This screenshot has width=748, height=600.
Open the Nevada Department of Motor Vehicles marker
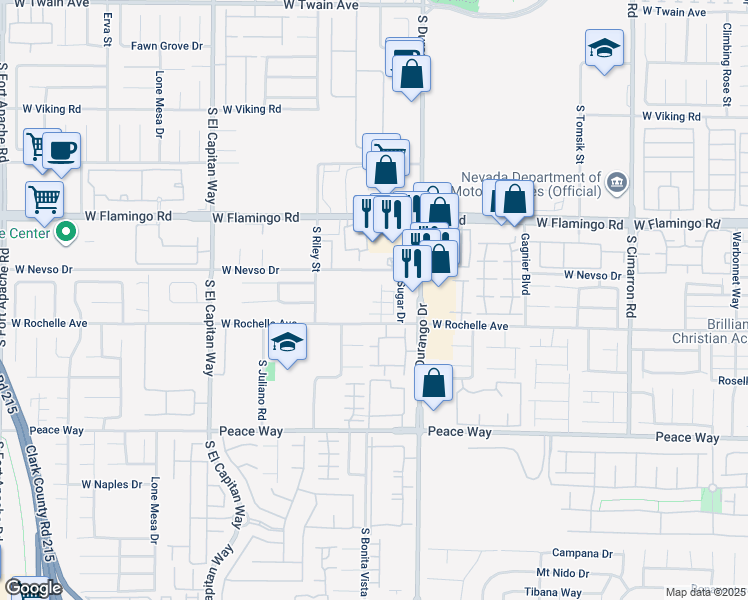(617, 183)
